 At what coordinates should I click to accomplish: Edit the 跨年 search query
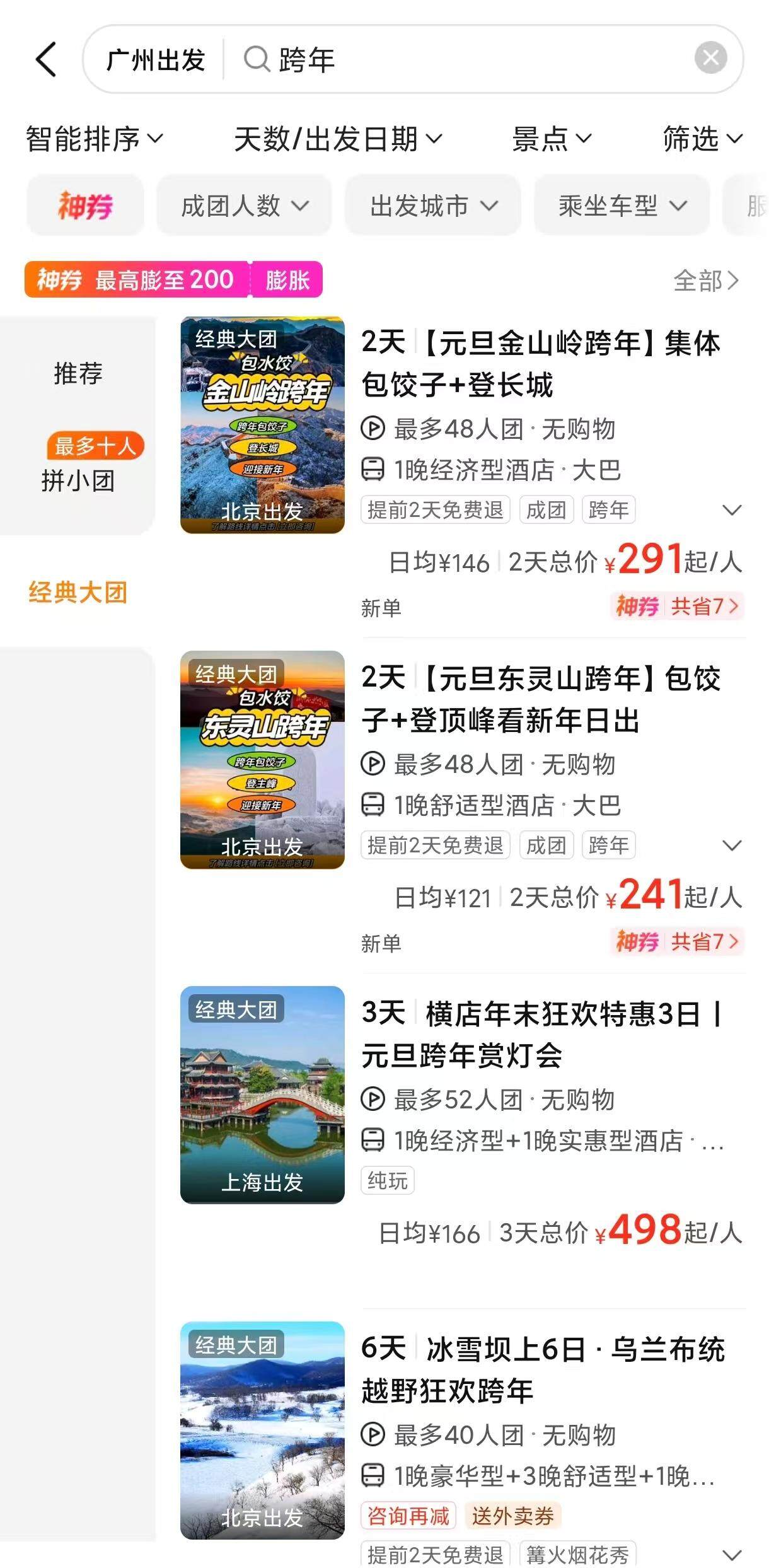[441, 60]
